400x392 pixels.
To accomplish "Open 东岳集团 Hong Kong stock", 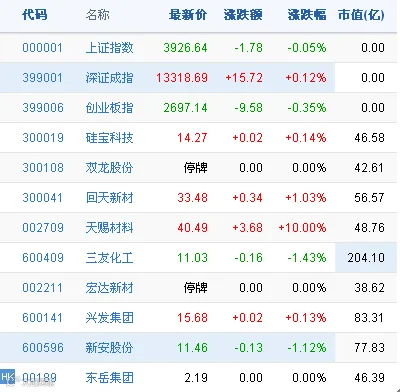I will [109, 378].
